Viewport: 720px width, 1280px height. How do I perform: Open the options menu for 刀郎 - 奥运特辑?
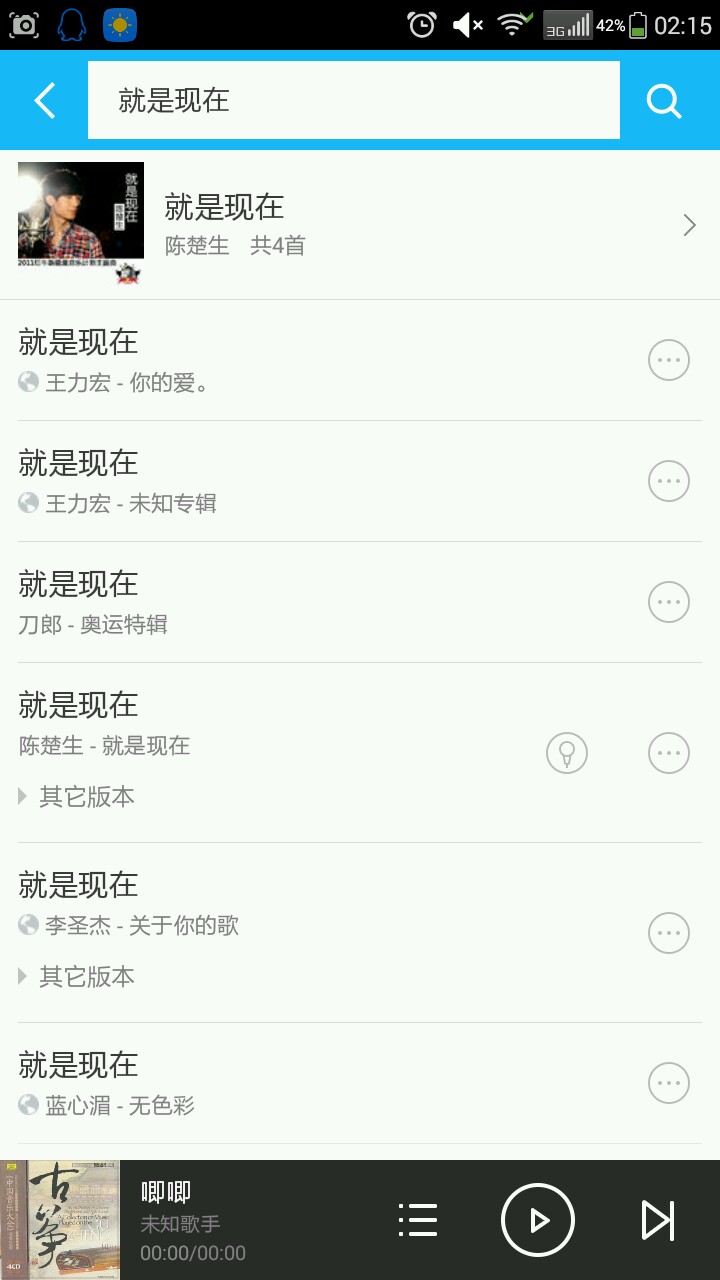pyautogui.click(x=669, y=602)
